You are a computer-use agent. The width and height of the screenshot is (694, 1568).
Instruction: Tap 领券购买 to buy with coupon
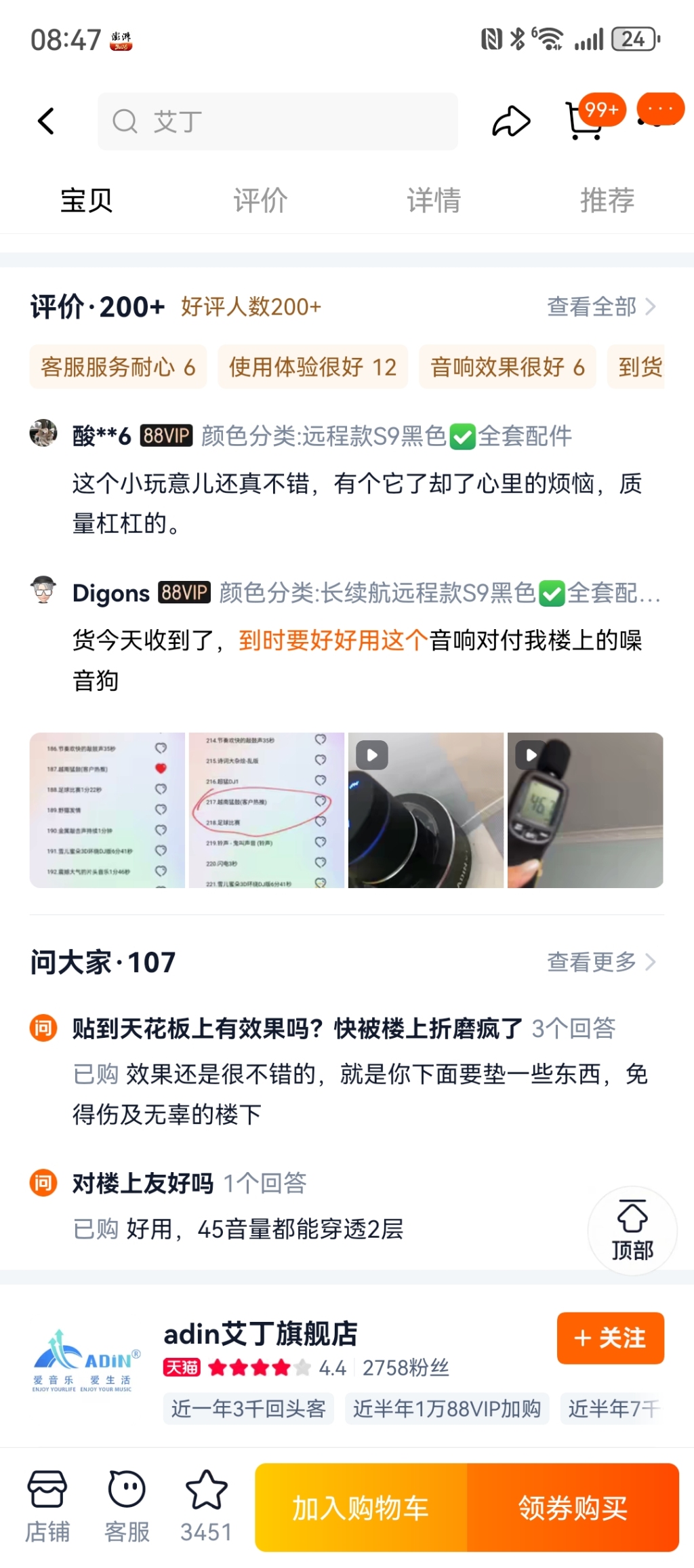(573, 1508)
